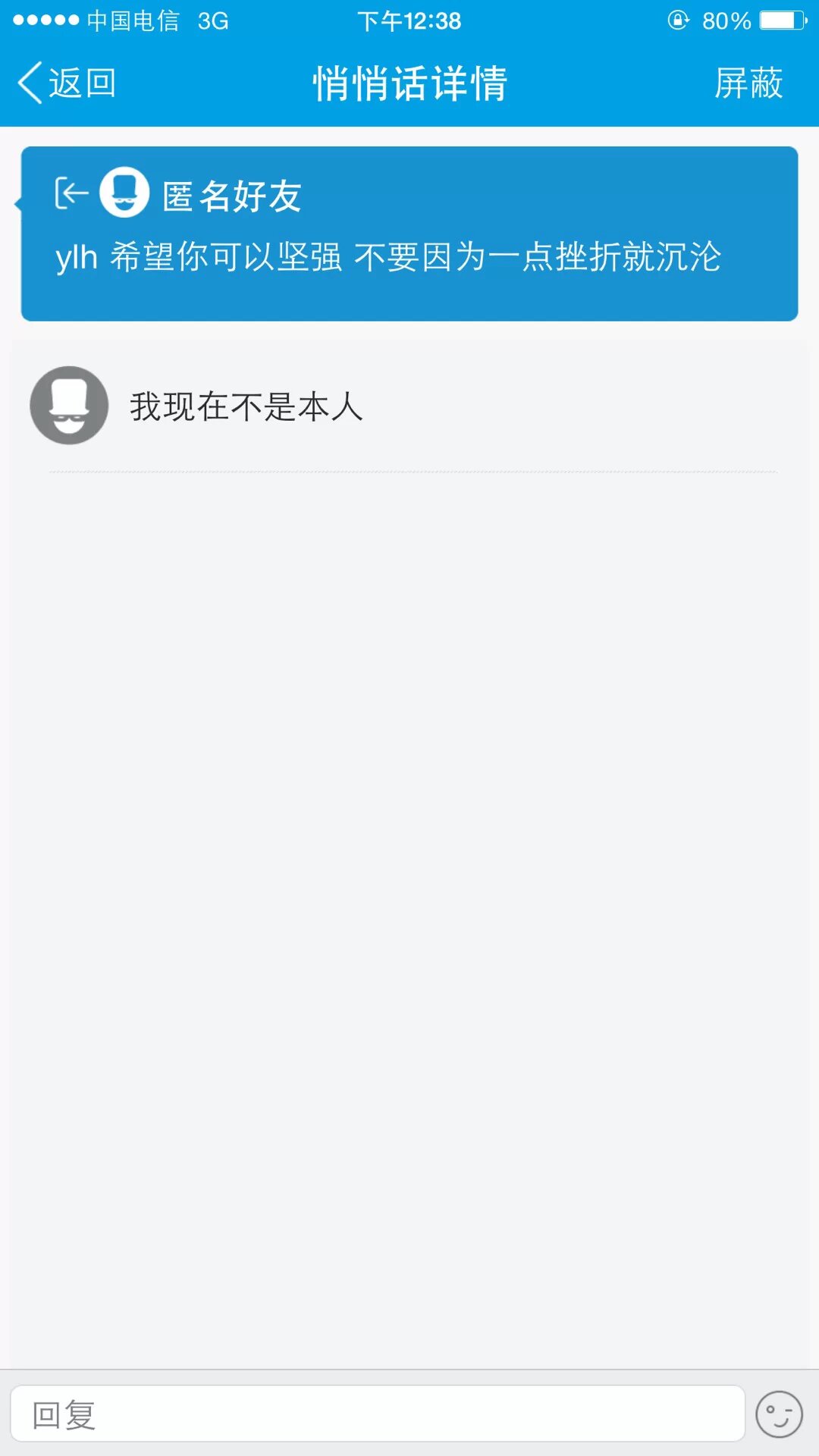This screenshot has height=1456, width=819.
Task: Focus the 回复 reply input field
Action: coord(377,1414)
